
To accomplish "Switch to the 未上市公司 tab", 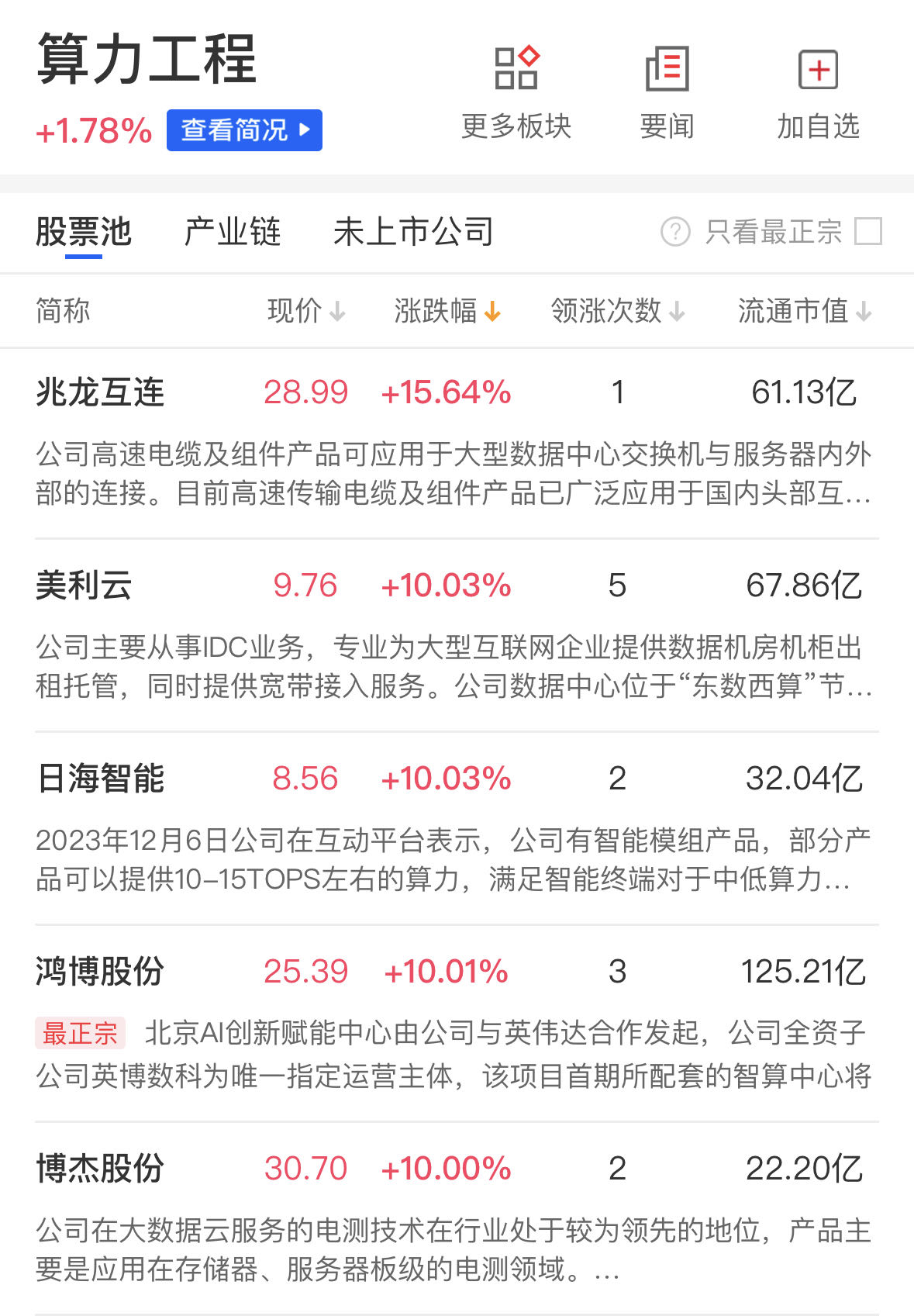I will [413, 232].
